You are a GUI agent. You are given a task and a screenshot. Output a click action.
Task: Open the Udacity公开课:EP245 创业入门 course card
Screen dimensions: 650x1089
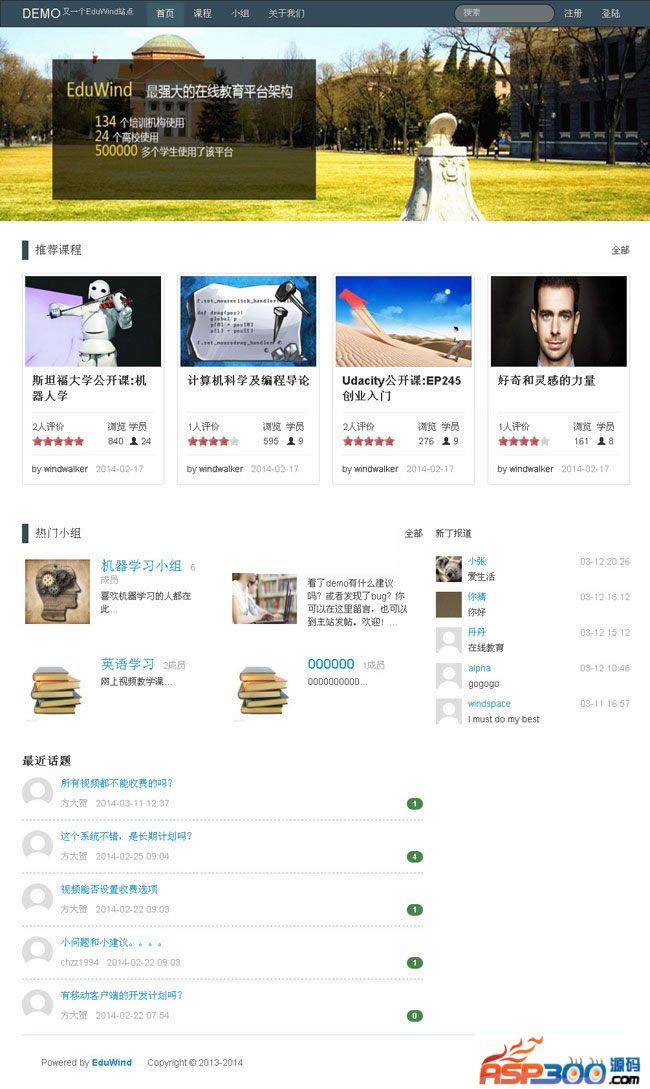pyautogui.click(x=401, y=387)
